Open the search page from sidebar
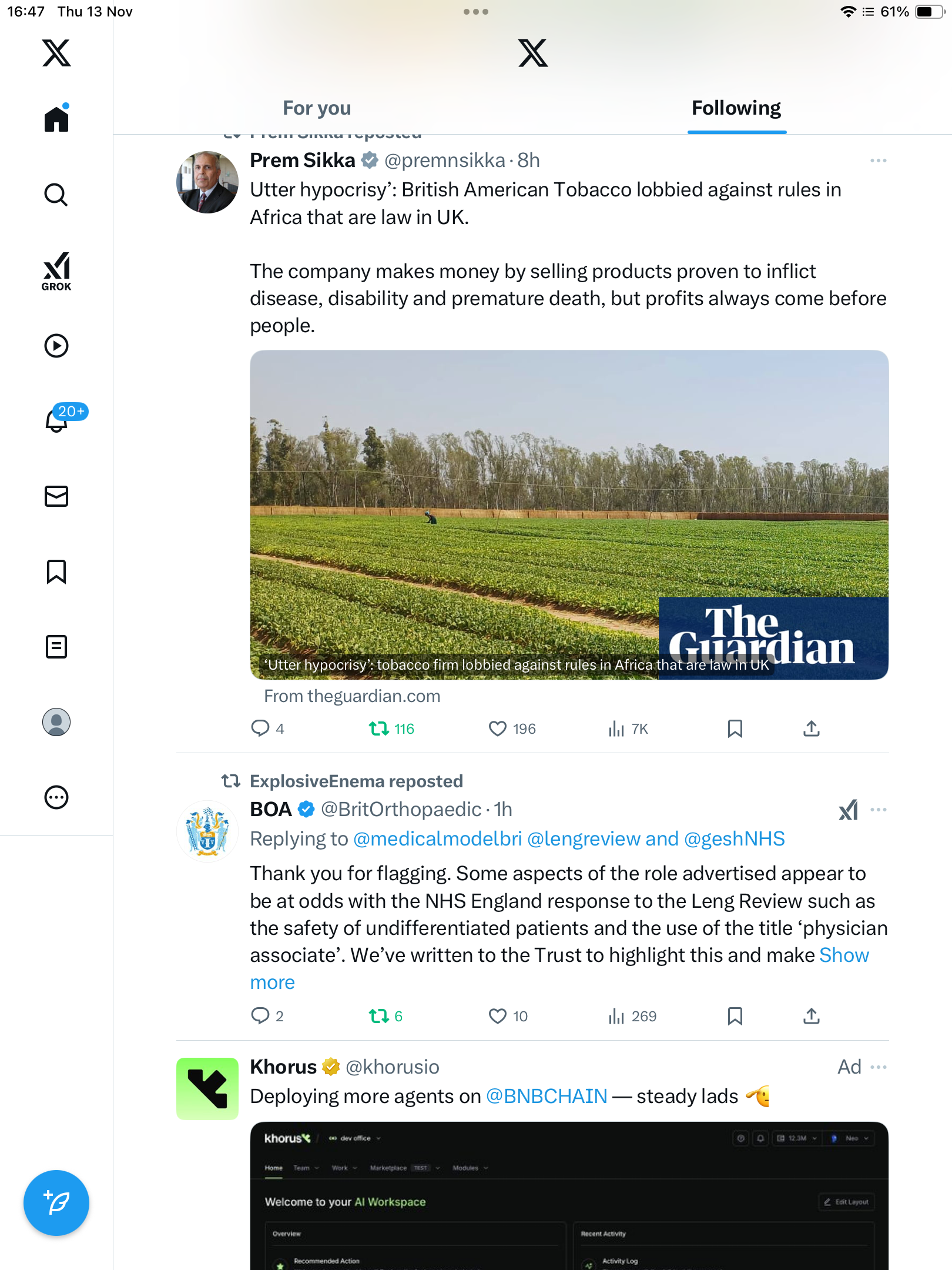Image resolution: width=952 pixels, height=1270 pixels. 56,195
